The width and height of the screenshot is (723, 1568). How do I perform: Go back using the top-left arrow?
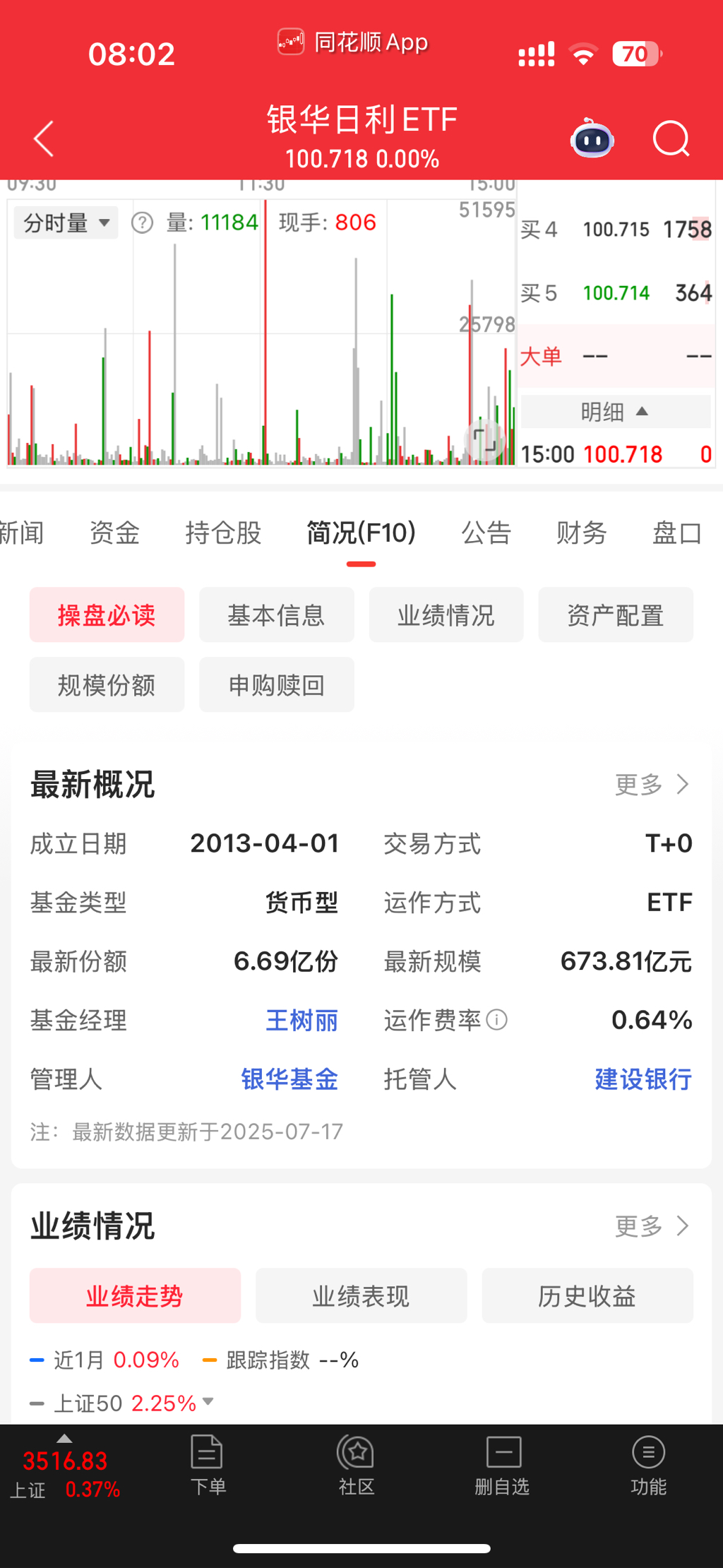click(x=44, y=138)
